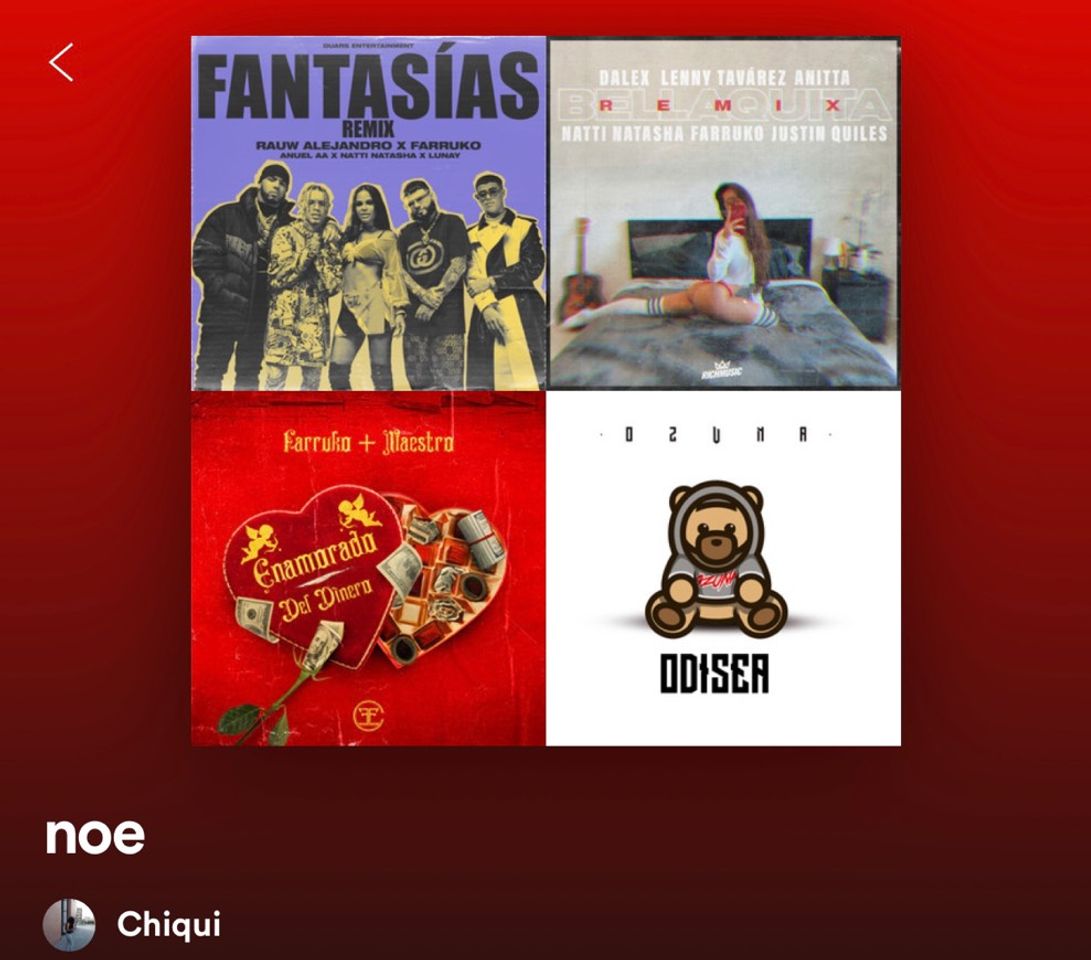Go back using the arrow icon
1091x960 pixels.
tap(62, 62)
